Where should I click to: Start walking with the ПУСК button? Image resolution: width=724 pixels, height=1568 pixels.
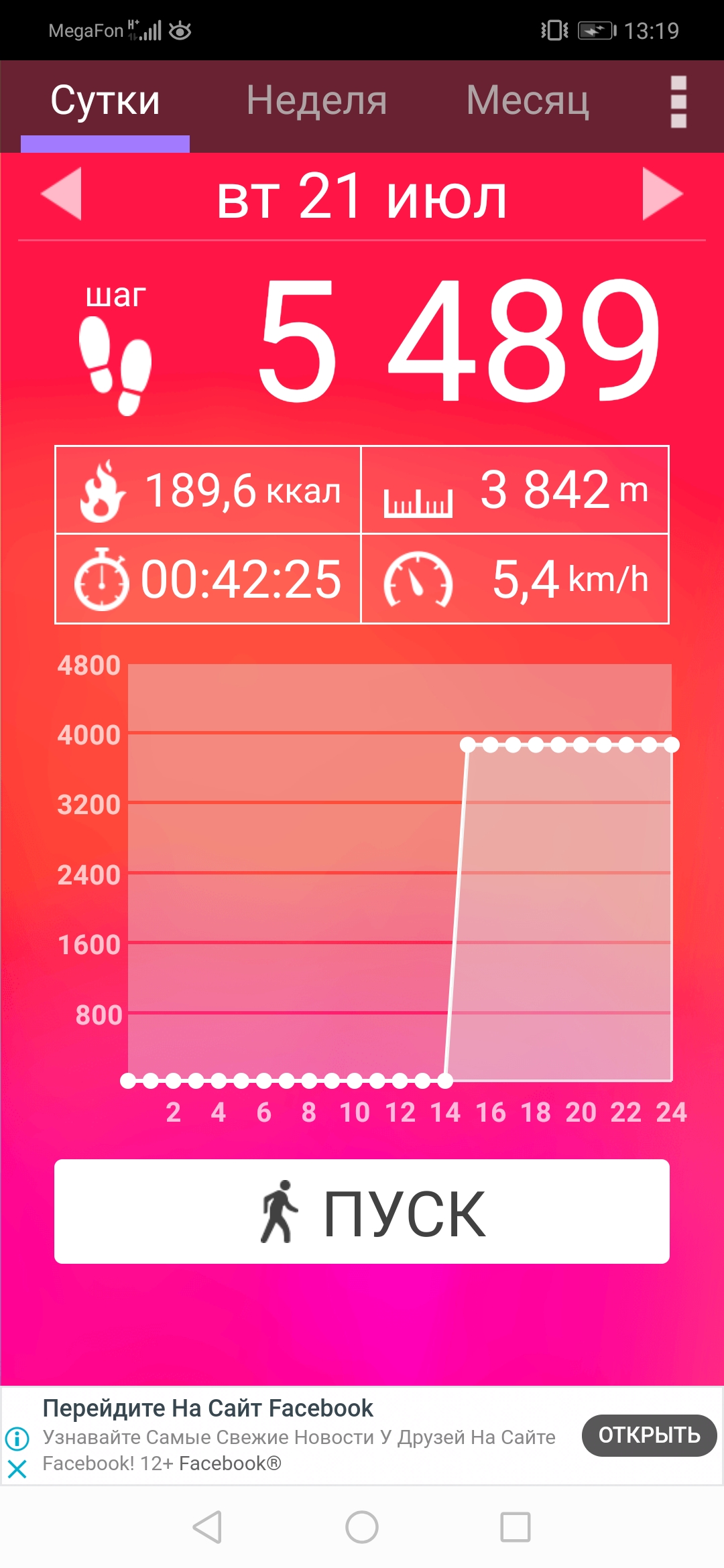click(362, 1212)
